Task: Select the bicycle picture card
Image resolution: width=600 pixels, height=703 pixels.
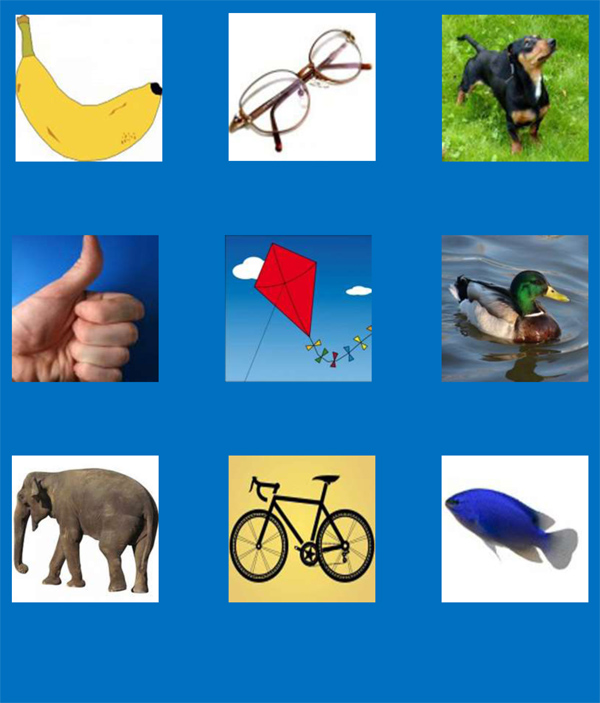Action: click(x=302, y=529)
